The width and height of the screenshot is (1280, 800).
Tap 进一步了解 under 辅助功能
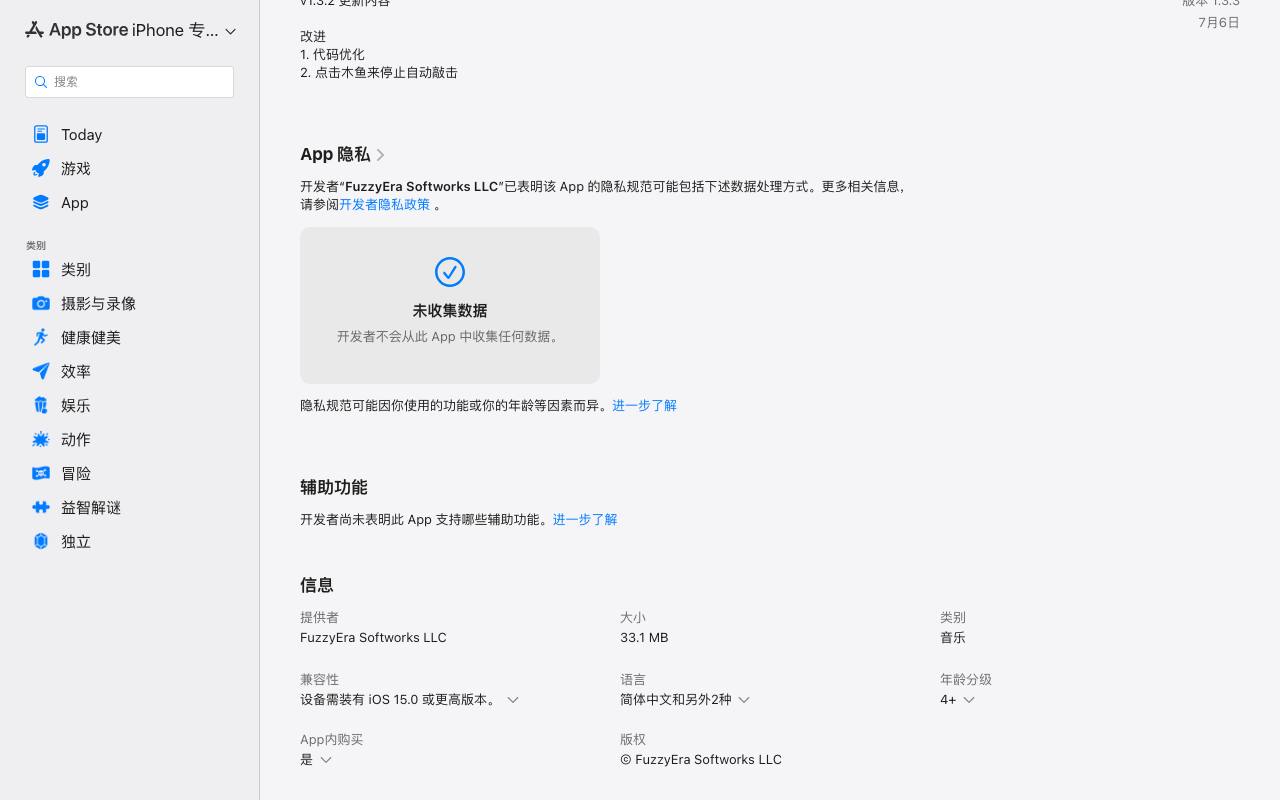[585, 519]
